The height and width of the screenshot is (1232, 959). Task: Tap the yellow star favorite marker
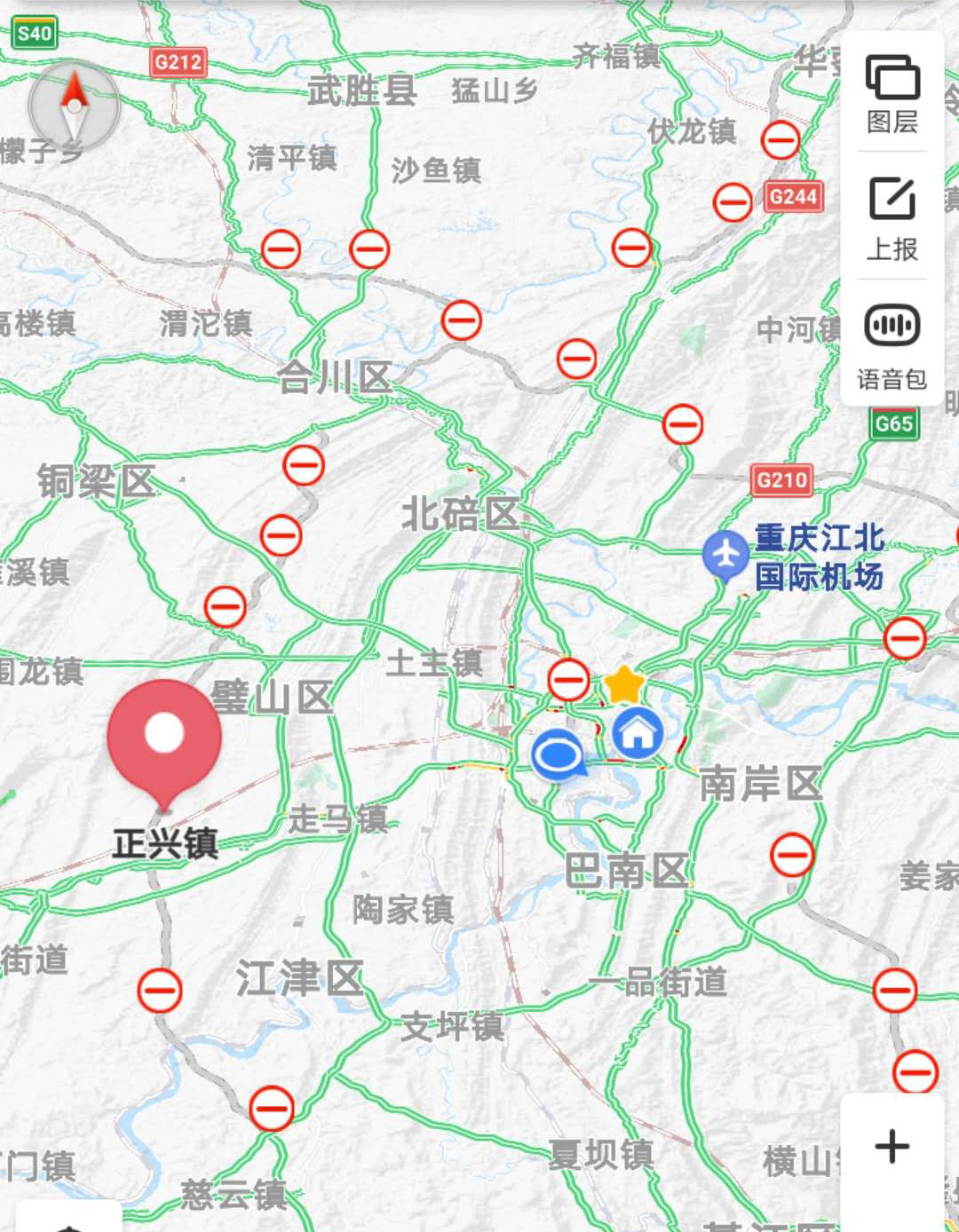(624, 685)
